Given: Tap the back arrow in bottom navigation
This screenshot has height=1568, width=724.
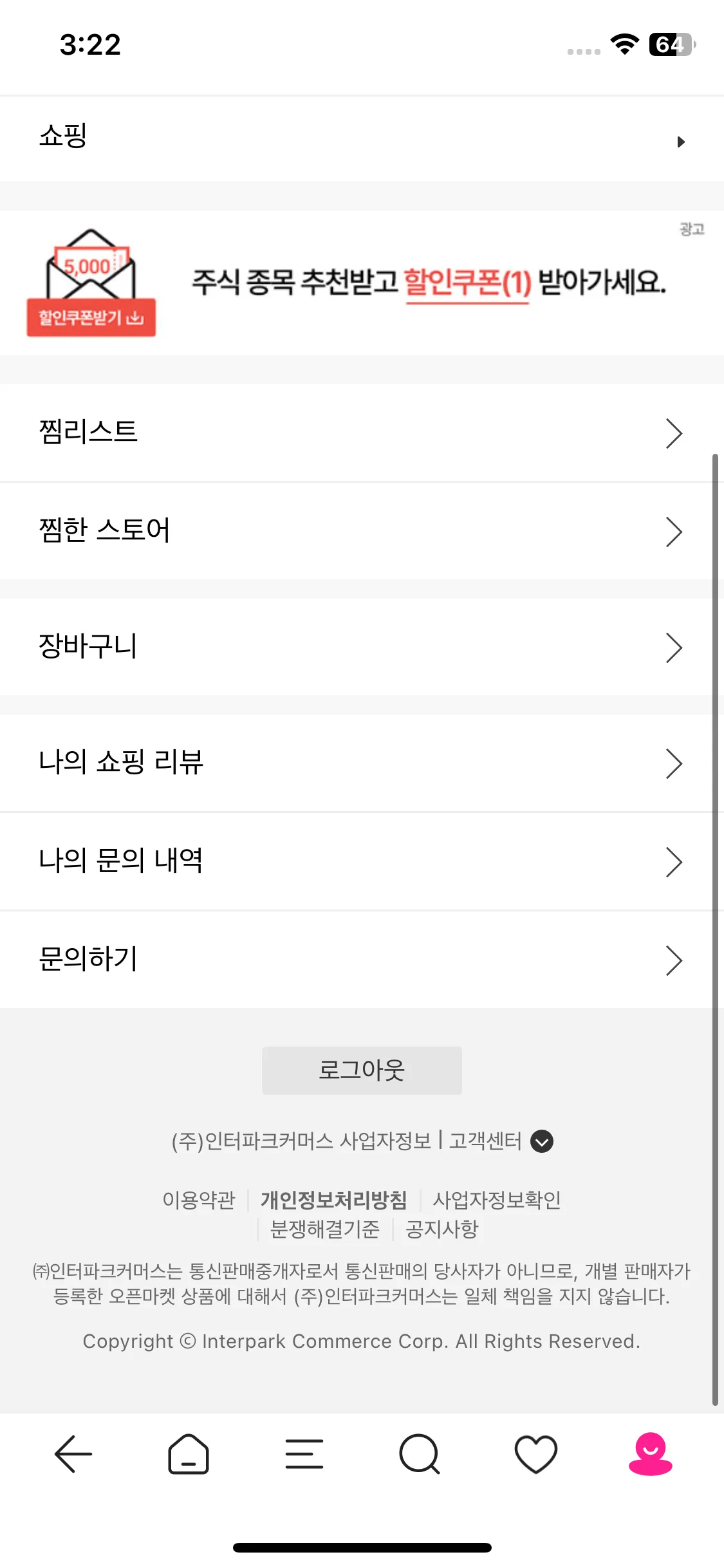Looking at the screenshot, I should [73, 1453].
